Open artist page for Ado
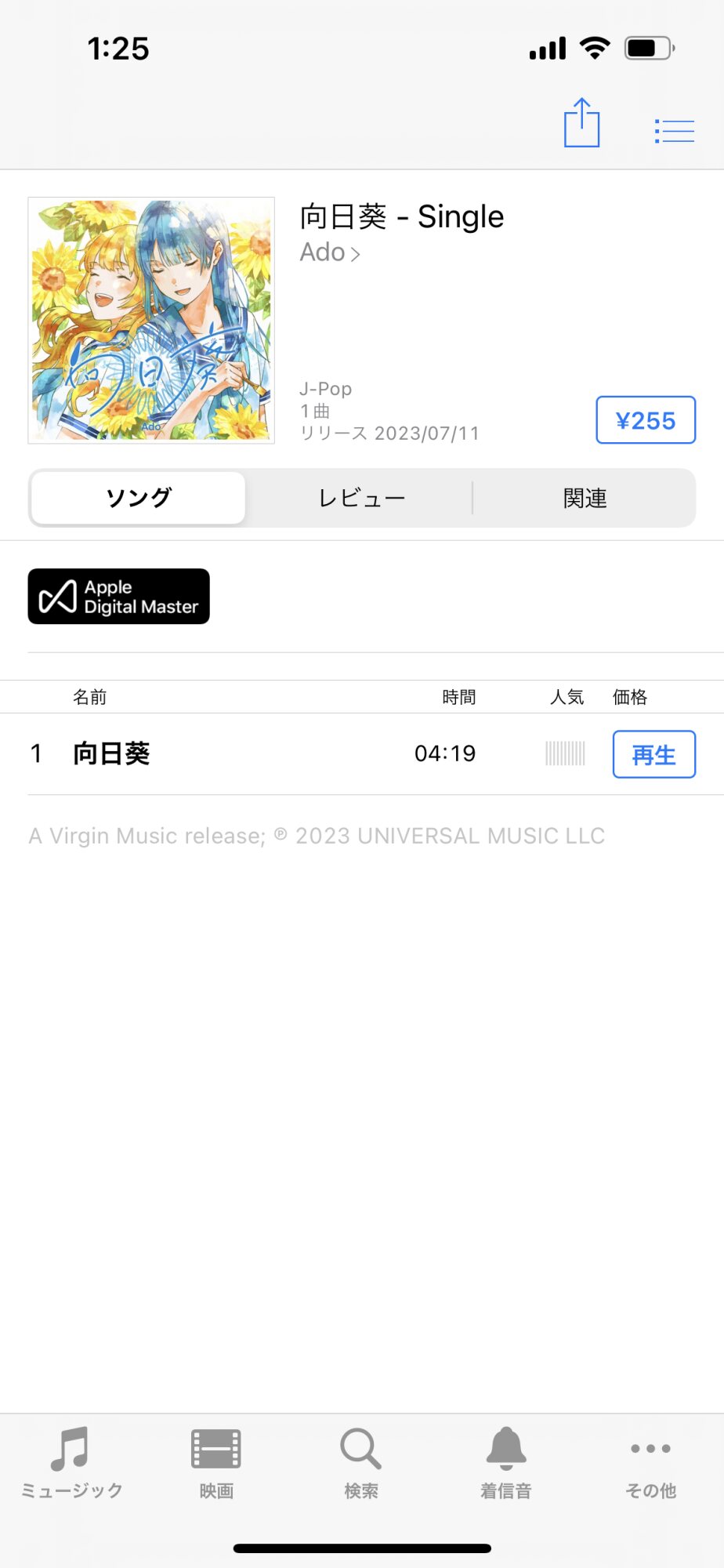The height and width of the screenshot is (1568, 724). (330, 252)
